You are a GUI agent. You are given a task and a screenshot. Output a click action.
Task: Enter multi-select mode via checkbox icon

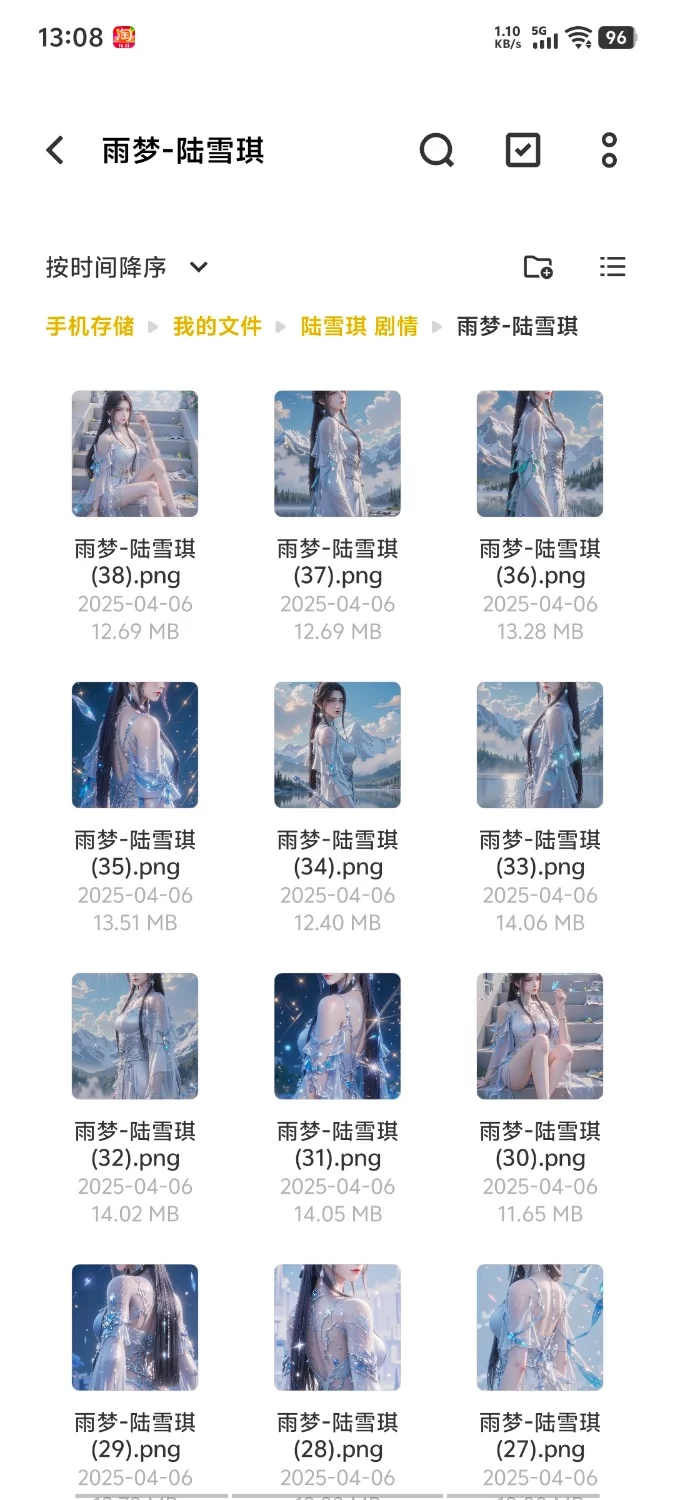(x=523, y=151)
